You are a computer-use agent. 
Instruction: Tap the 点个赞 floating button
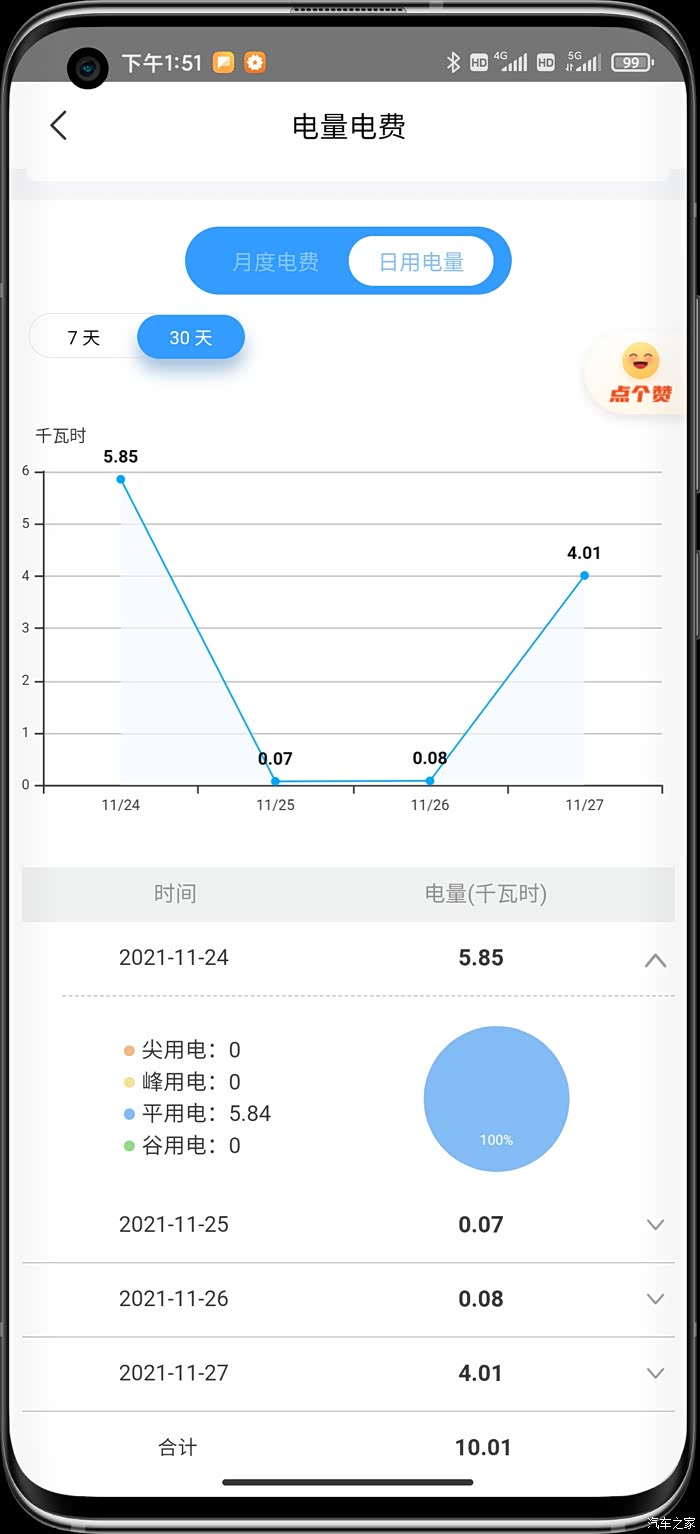tap(640, 374)
